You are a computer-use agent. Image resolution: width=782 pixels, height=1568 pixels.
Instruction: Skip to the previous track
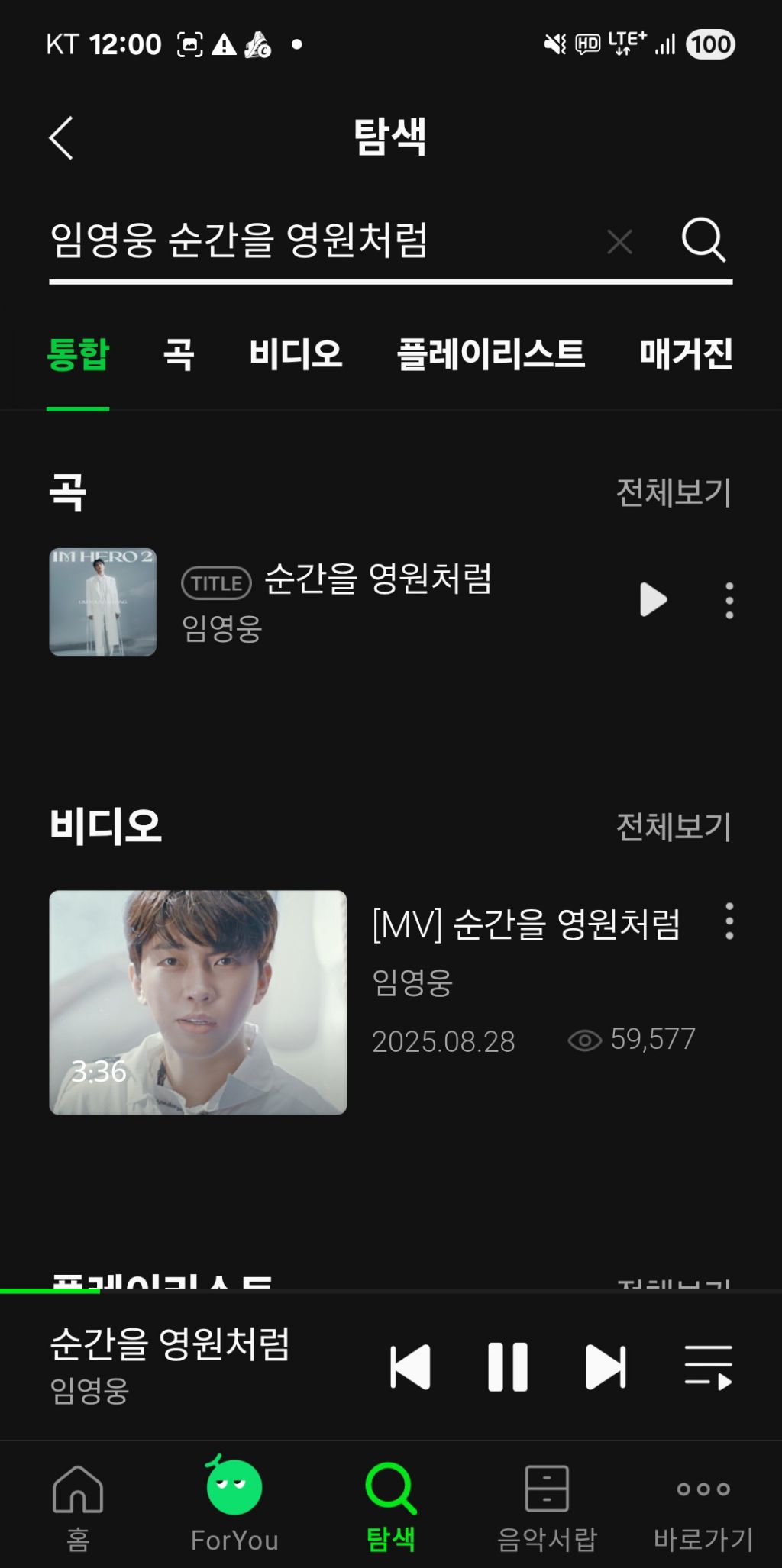410,1366
